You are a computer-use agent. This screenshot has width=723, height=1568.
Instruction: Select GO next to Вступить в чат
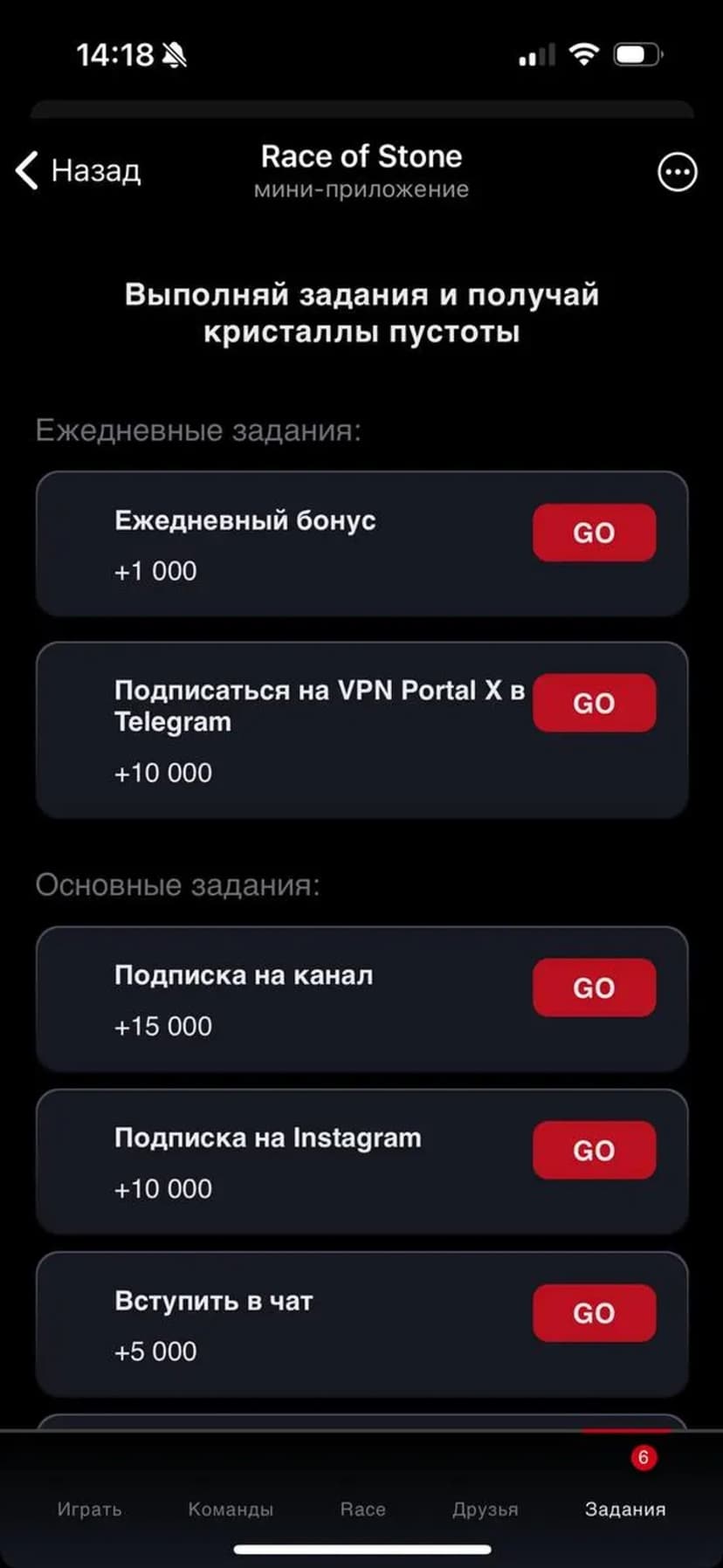594,1312
